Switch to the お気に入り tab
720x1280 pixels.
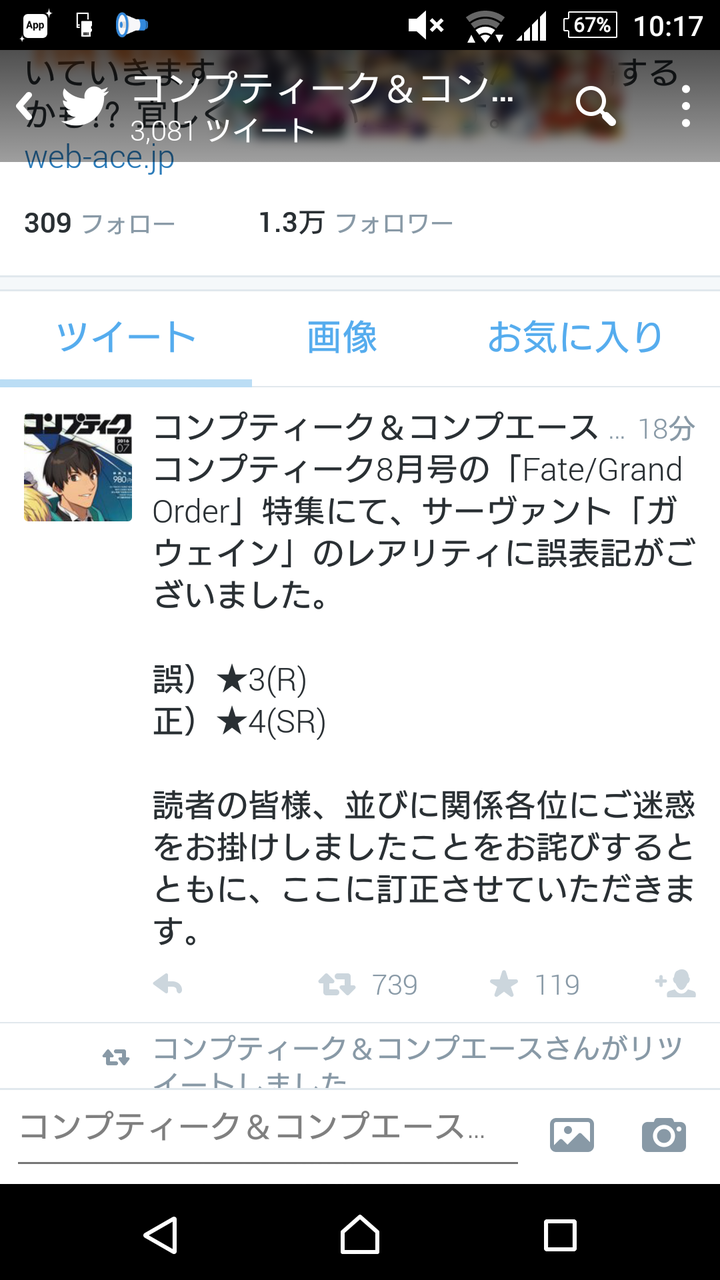click(575, 337)
